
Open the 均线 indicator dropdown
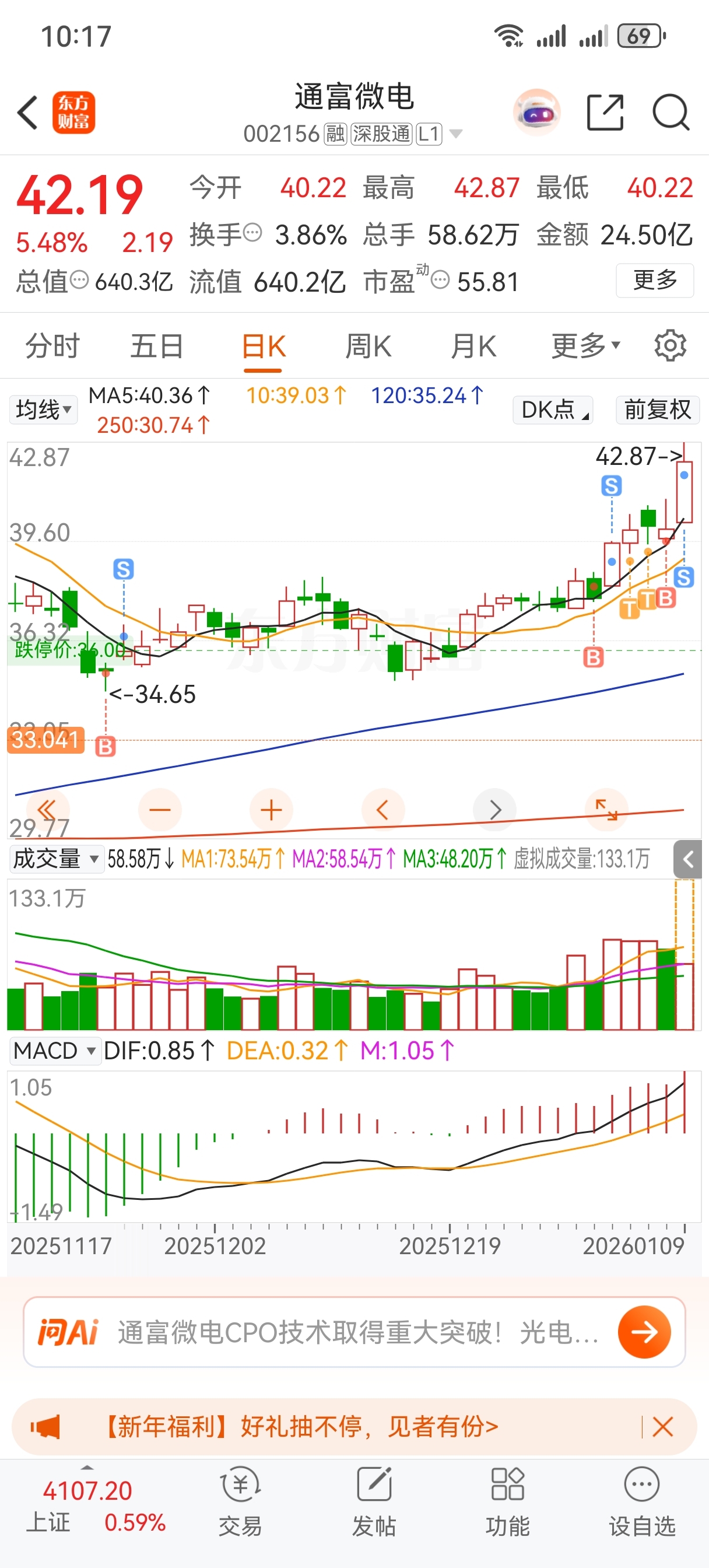pyautogui.click(x=43, y=409)
